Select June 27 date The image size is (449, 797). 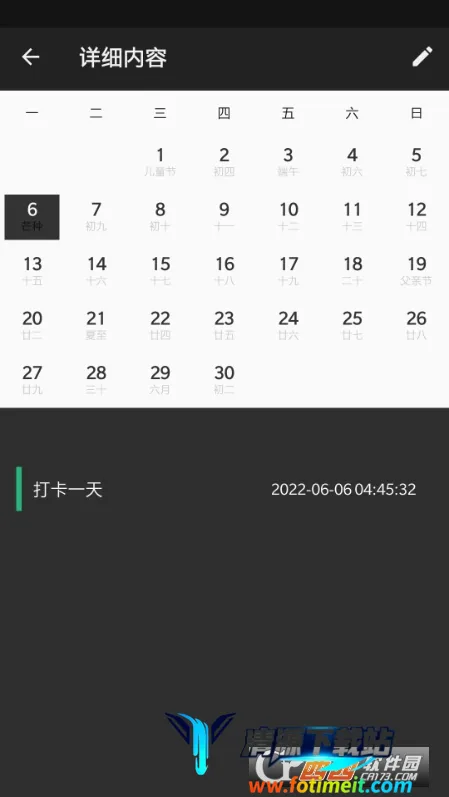point(32,380)
